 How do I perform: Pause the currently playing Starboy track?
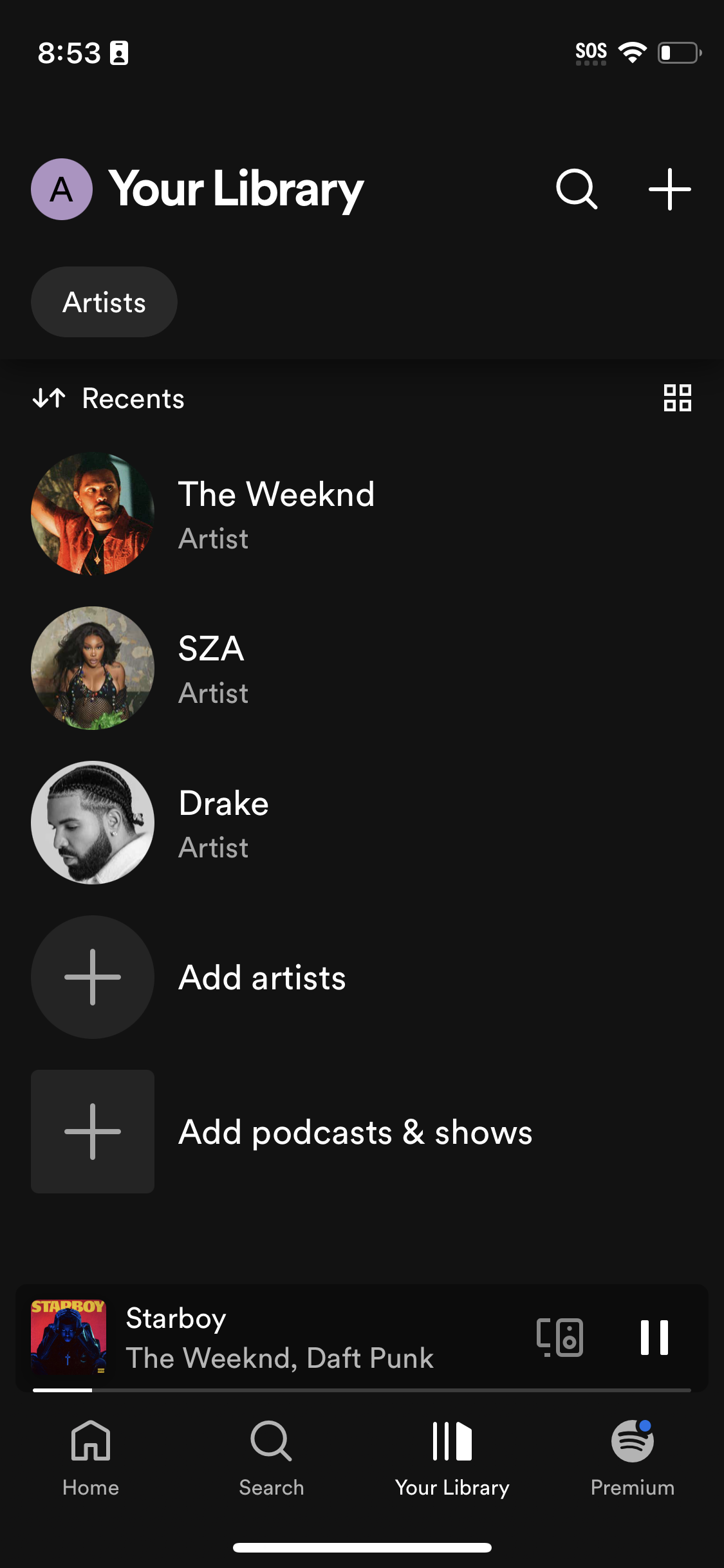point(656,1338)
